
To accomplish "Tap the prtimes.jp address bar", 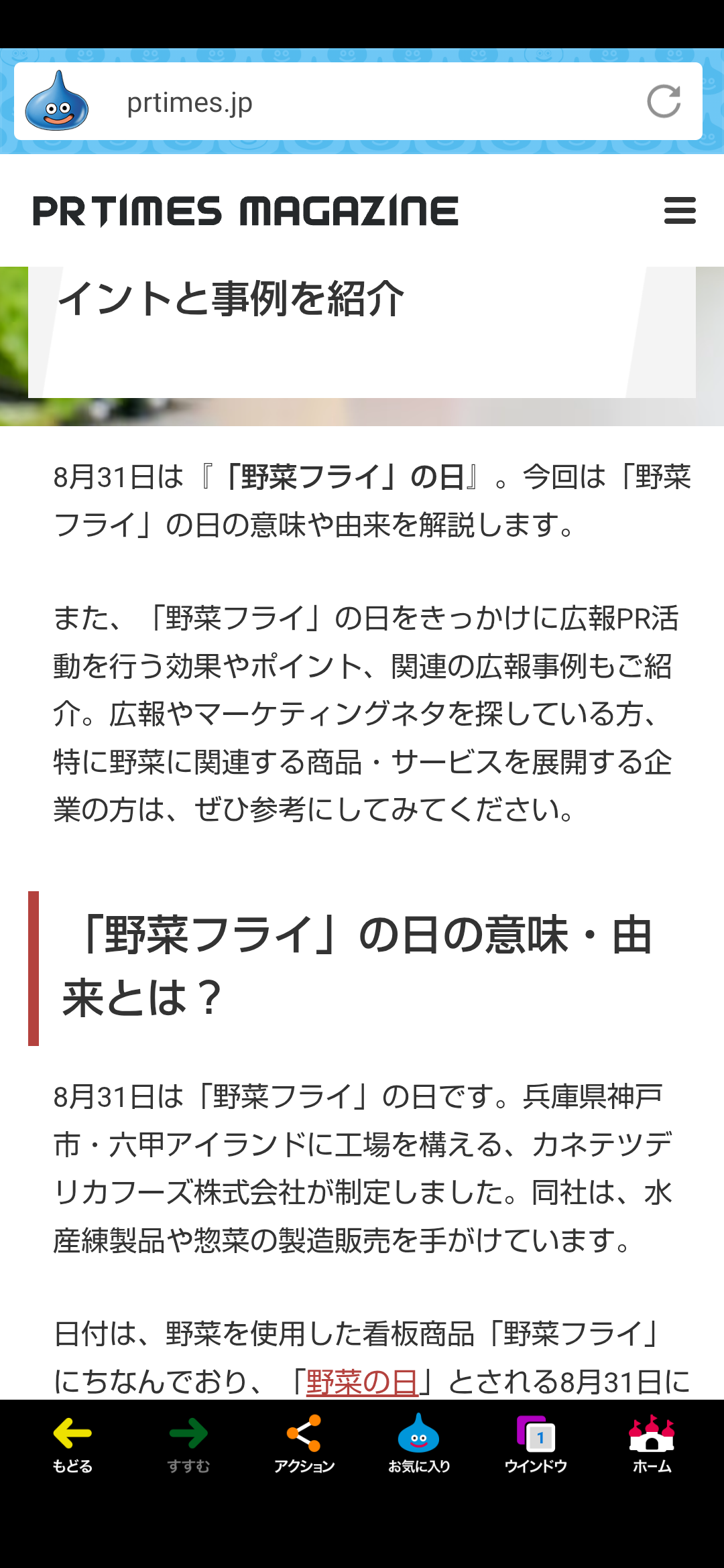I will (x=358, y=102).
